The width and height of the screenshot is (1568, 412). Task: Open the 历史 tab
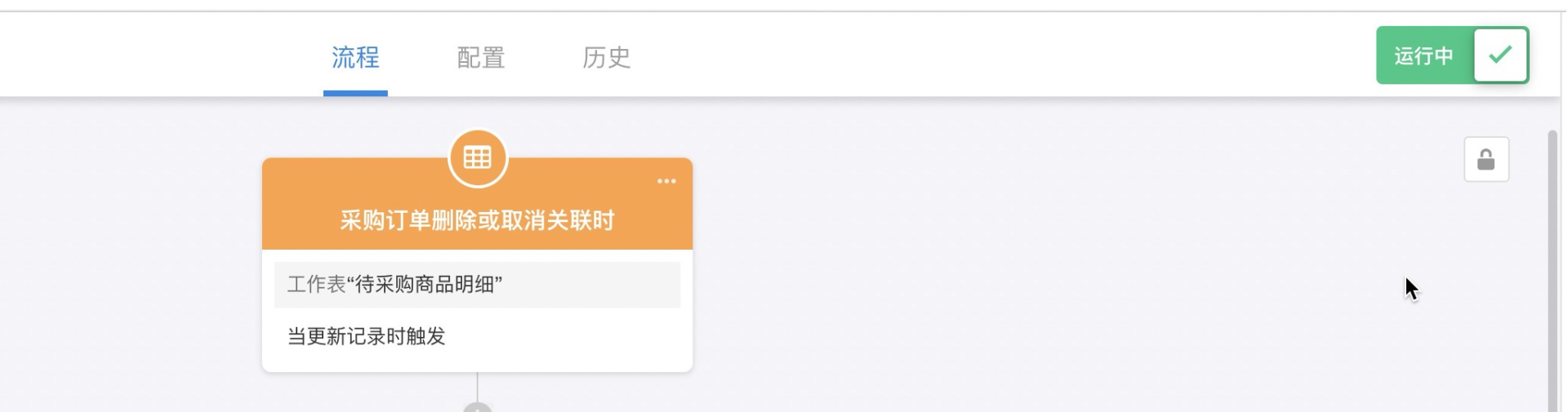pos(606,57)
